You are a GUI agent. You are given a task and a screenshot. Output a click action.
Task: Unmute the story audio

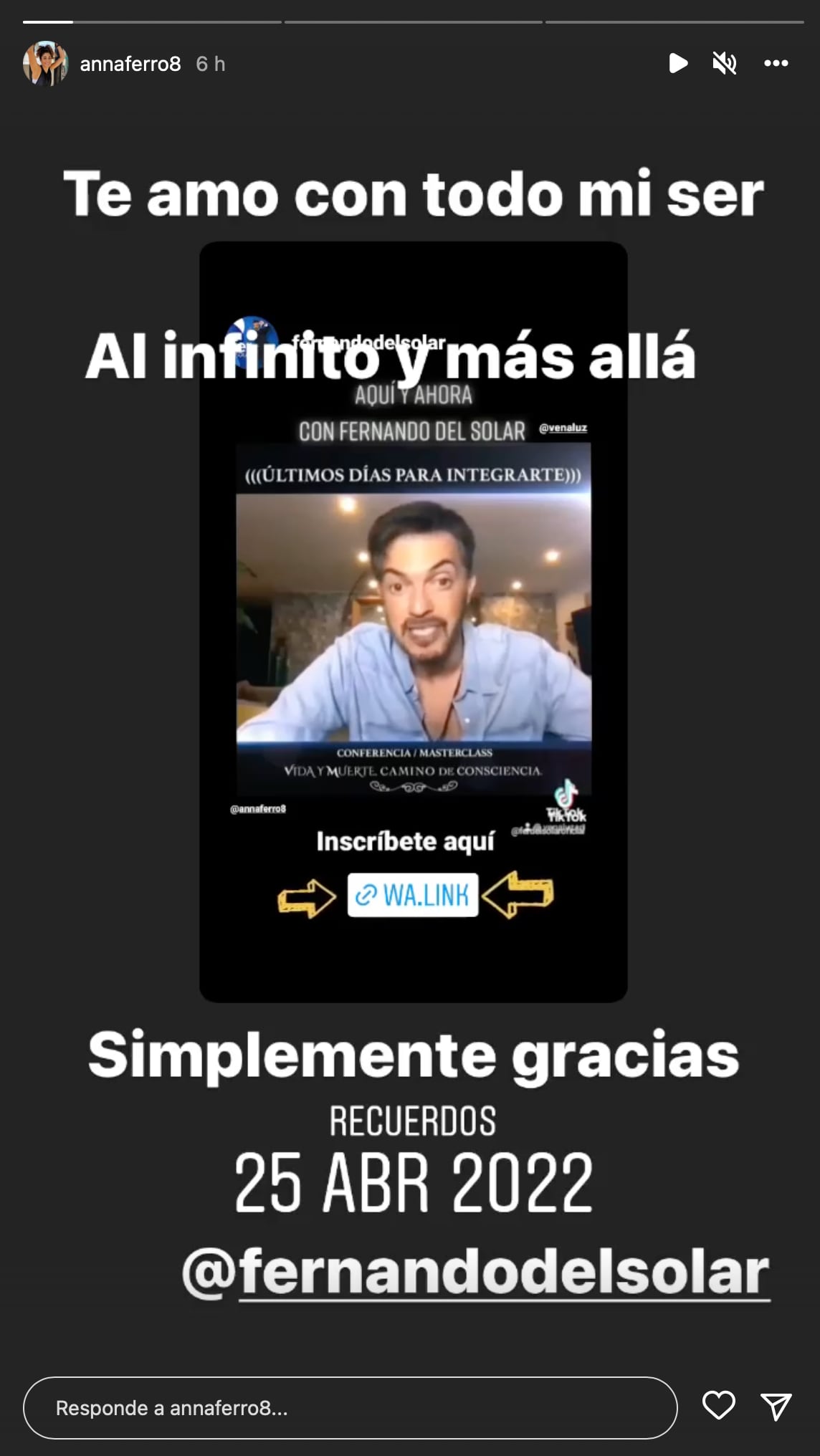tap(725, 64)
